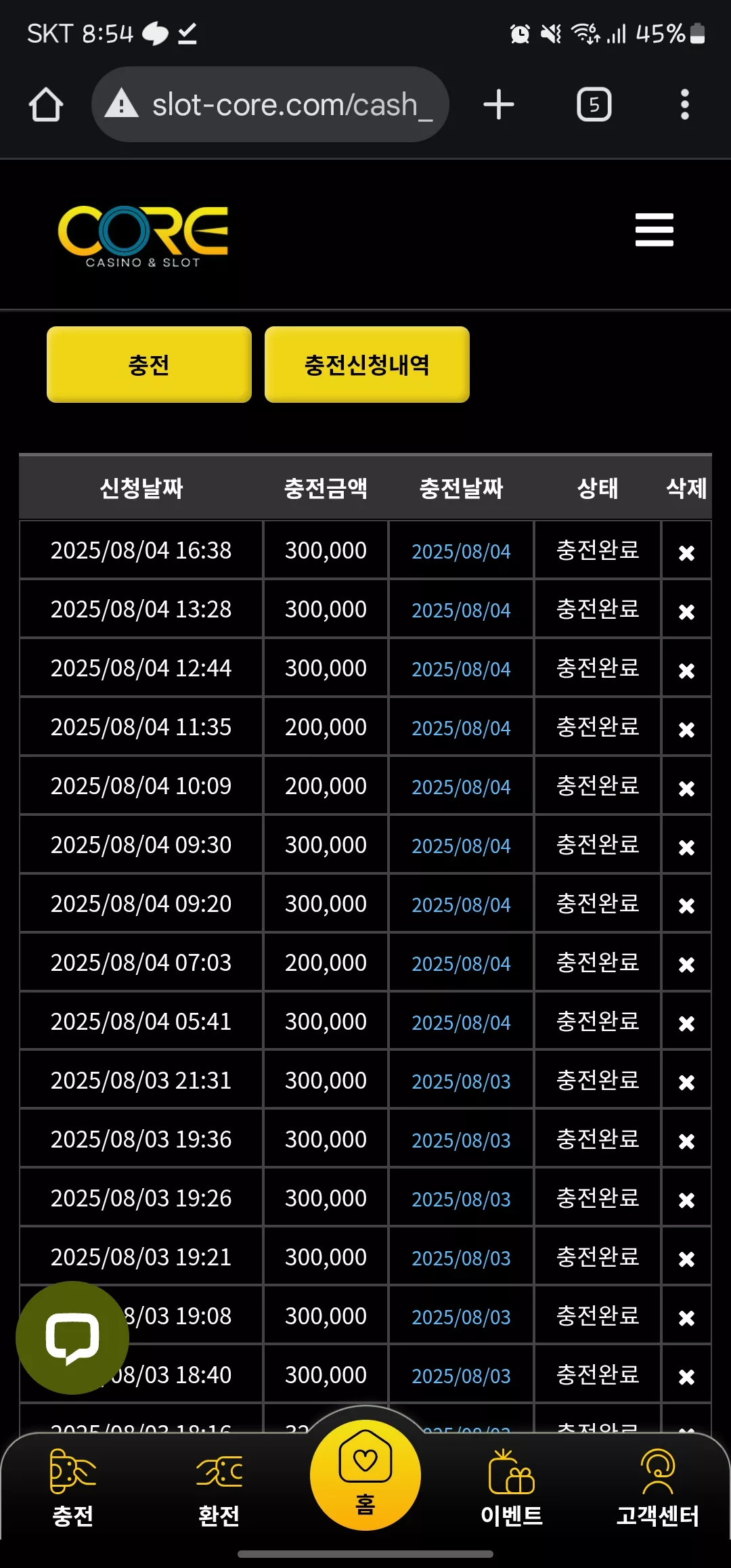Go to 홈 from the center button
The width and height of the screenshot is (731, 1568).
pyautogui.click(x=365, y=1475)
